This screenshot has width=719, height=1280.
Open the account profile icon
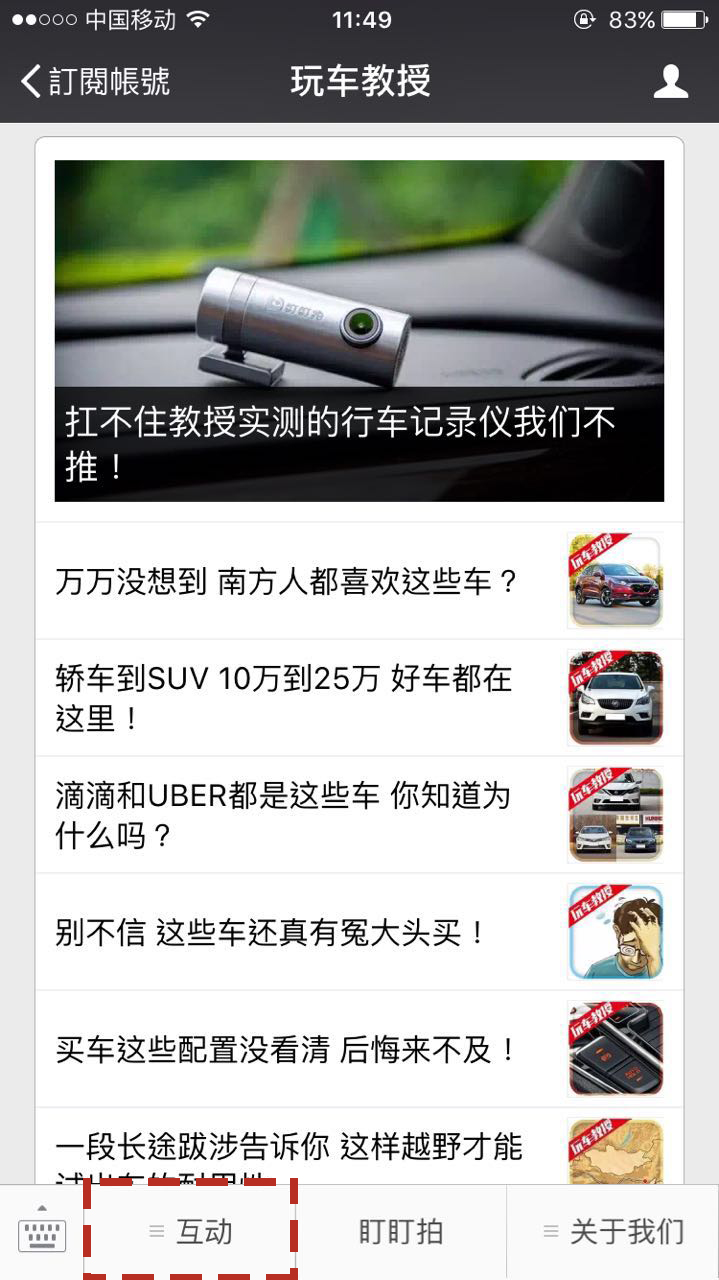click(x=670, y=81)
